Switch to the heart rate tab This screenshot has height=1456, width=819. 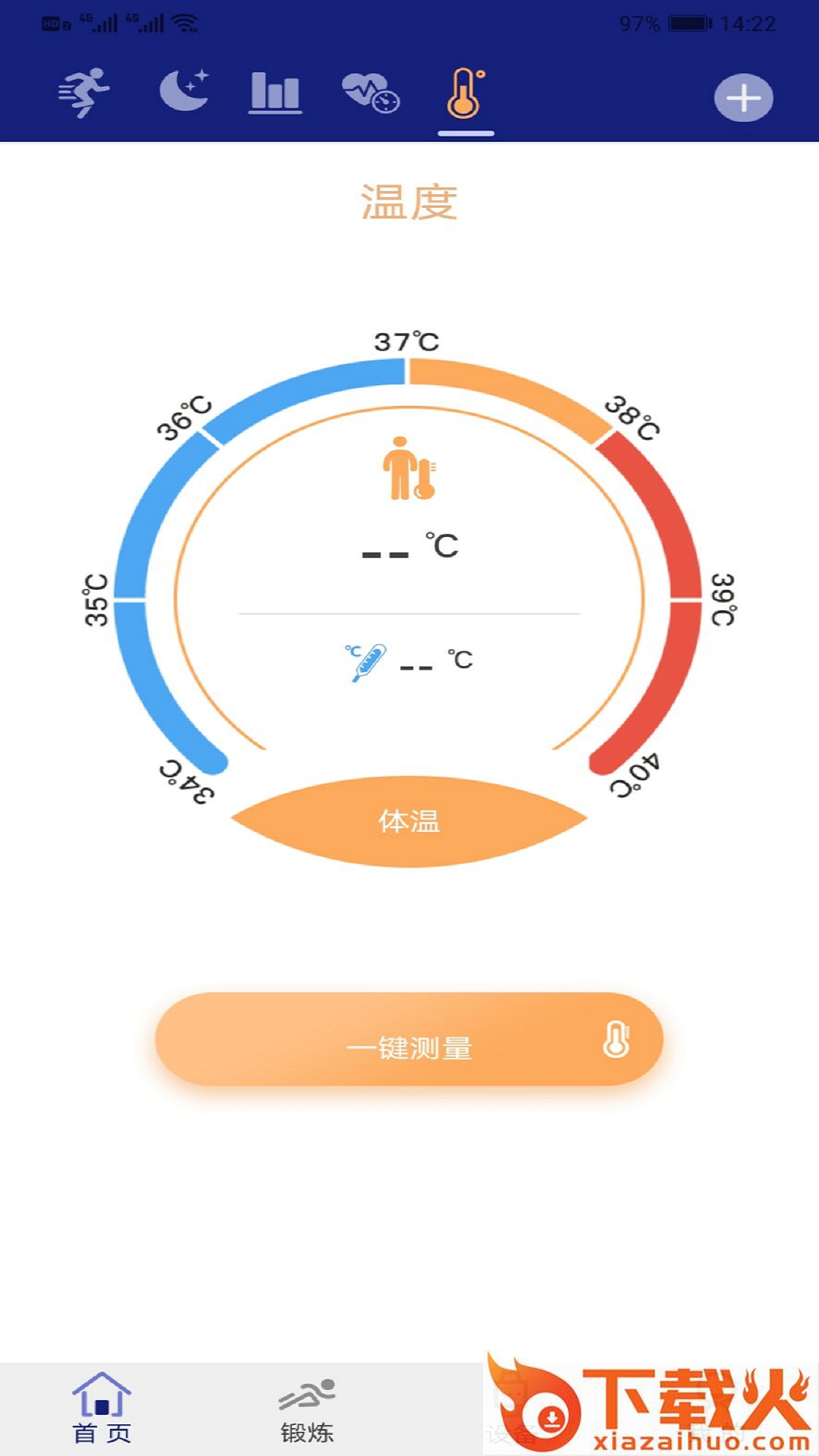coord(371,93)
